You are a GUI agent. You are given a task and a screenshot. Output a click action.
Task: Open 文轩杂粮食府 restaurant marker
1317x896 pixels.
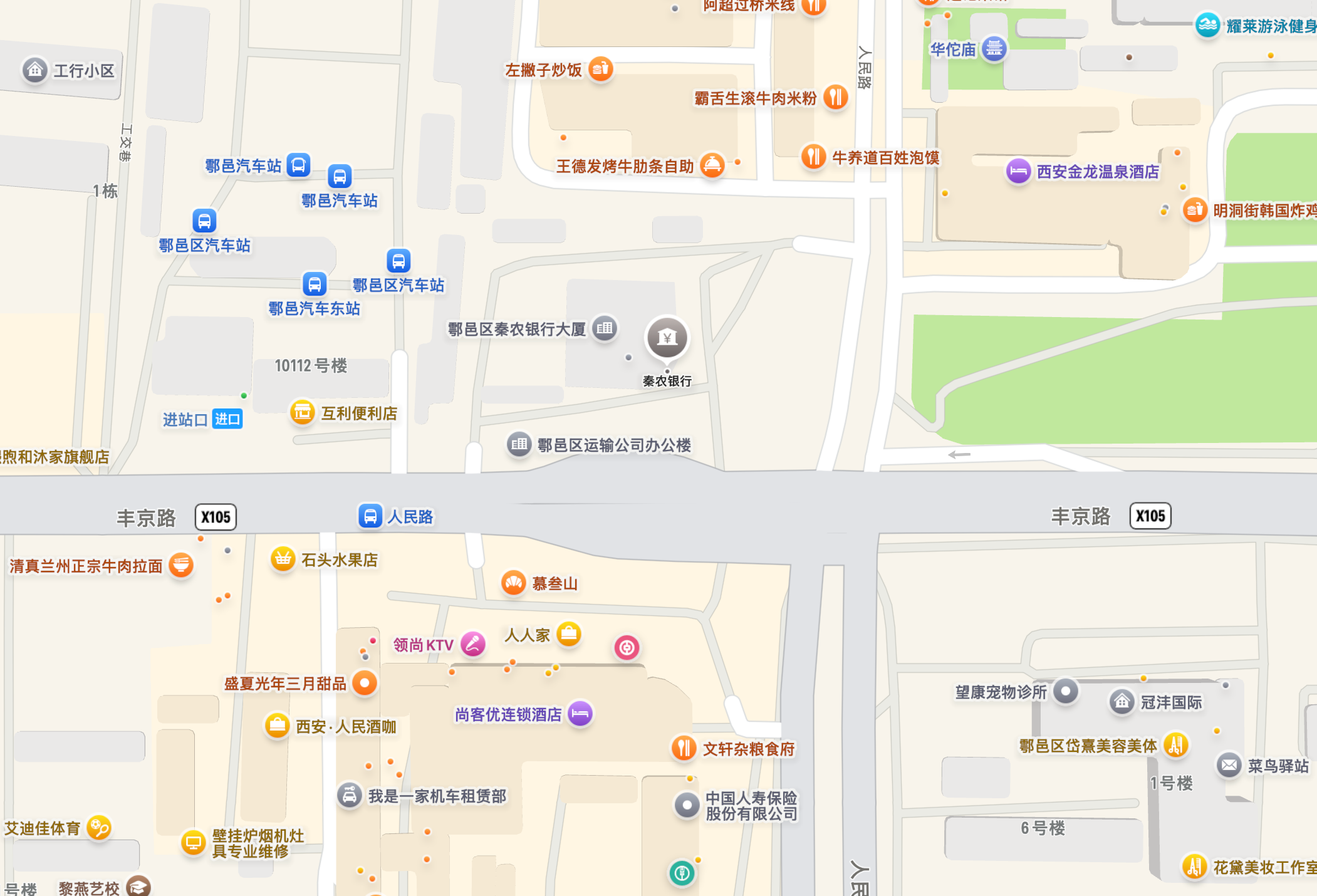pyautogui.click(x=684, y=748)
